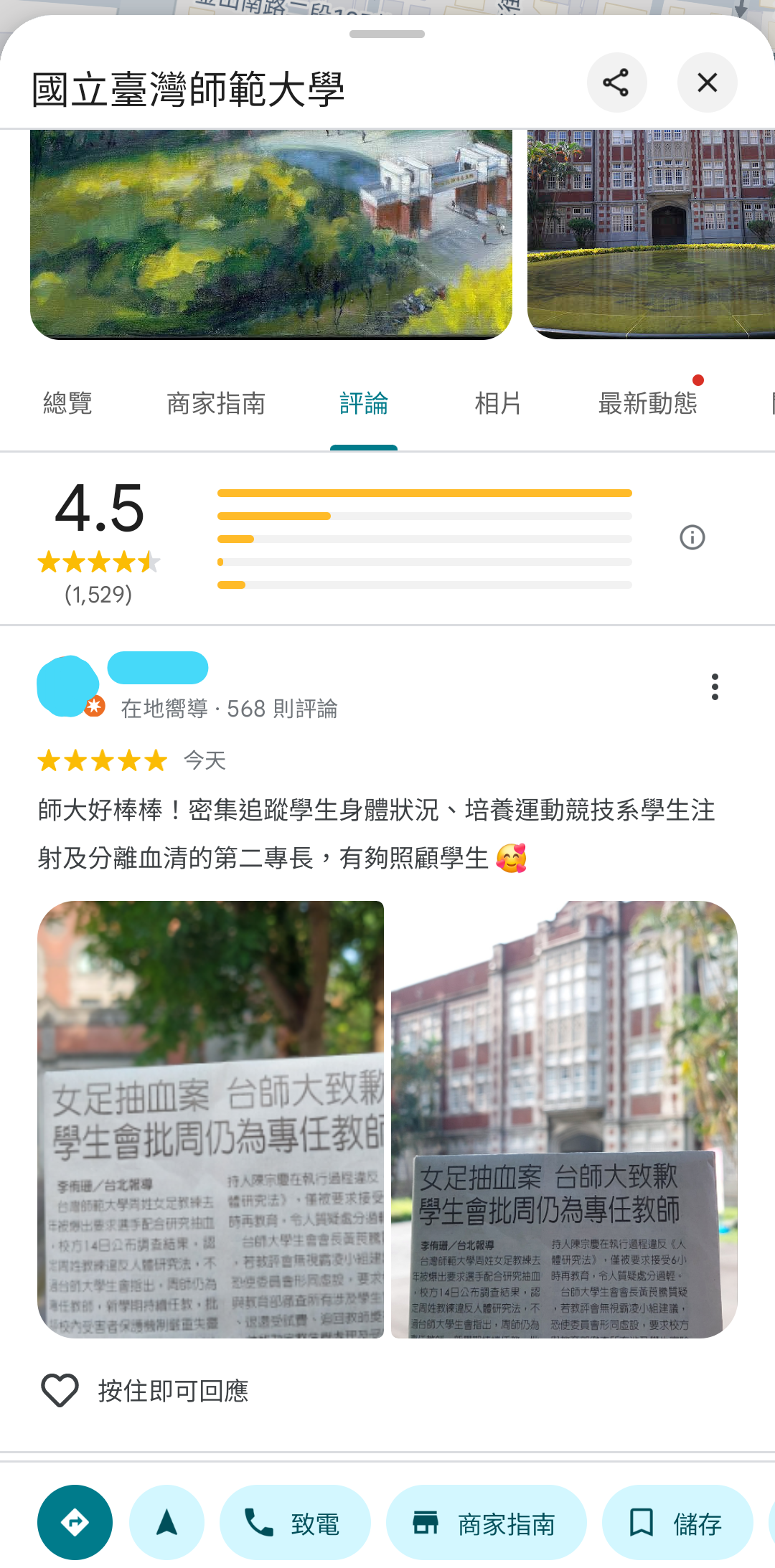Open the 商家指南 button at the bottom
Image resolution: width=775 pixels, height=1568 pixels.
(486, 1522)
